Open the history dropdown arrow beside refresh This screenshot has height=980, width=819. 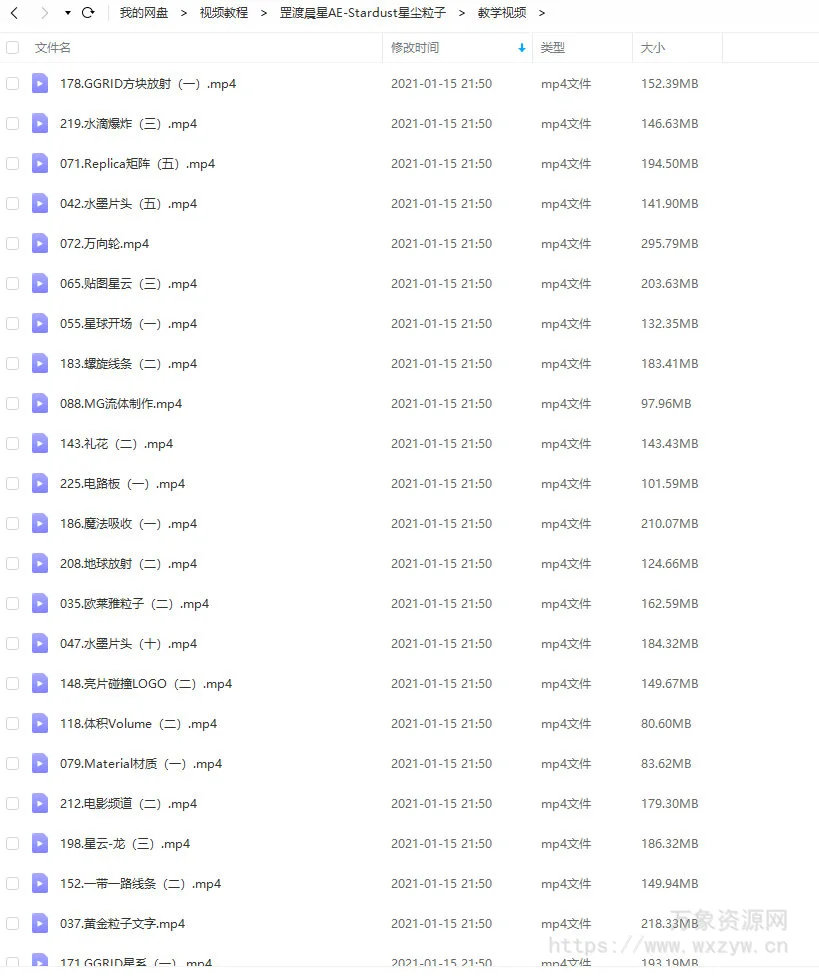(68, 13)
